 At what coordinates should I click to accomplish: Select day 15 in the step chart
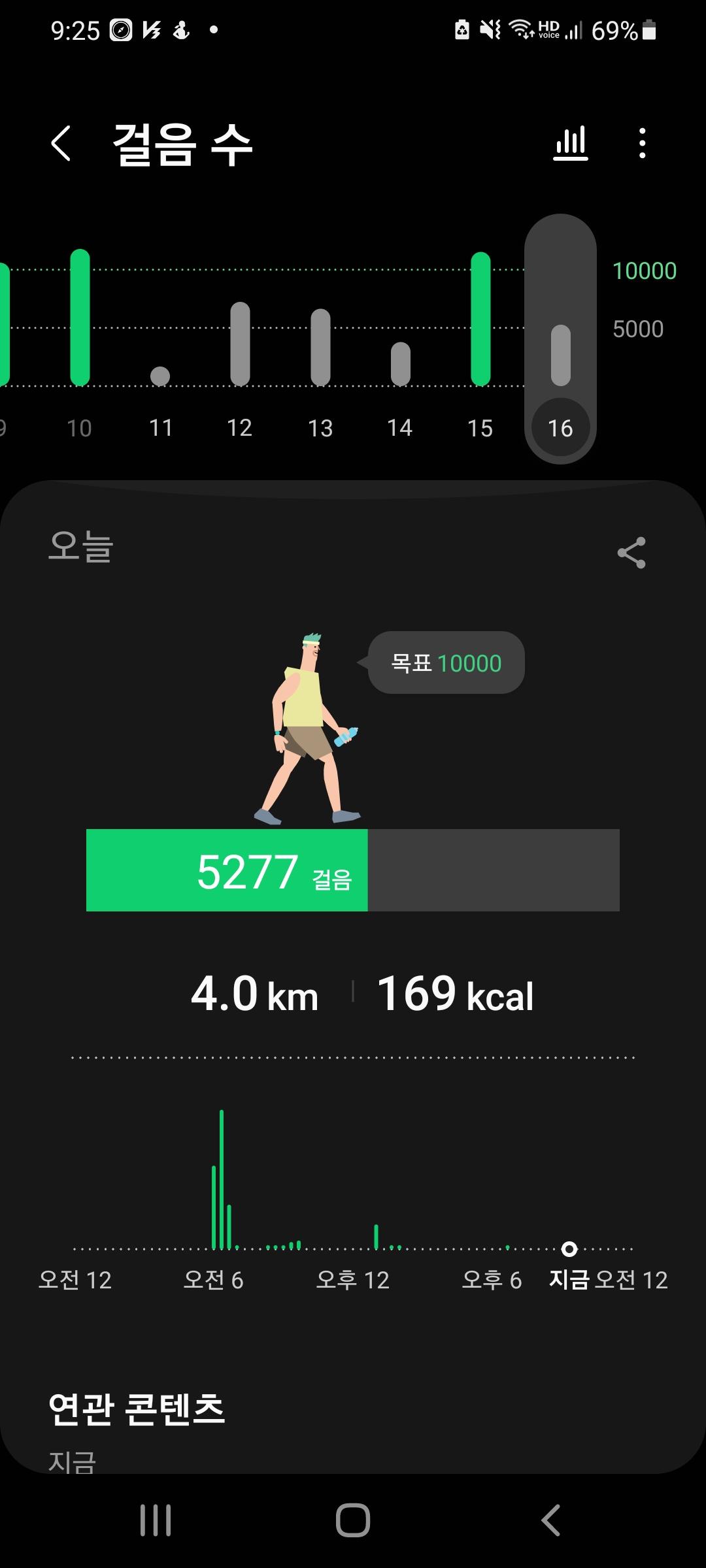click(480, 340)
